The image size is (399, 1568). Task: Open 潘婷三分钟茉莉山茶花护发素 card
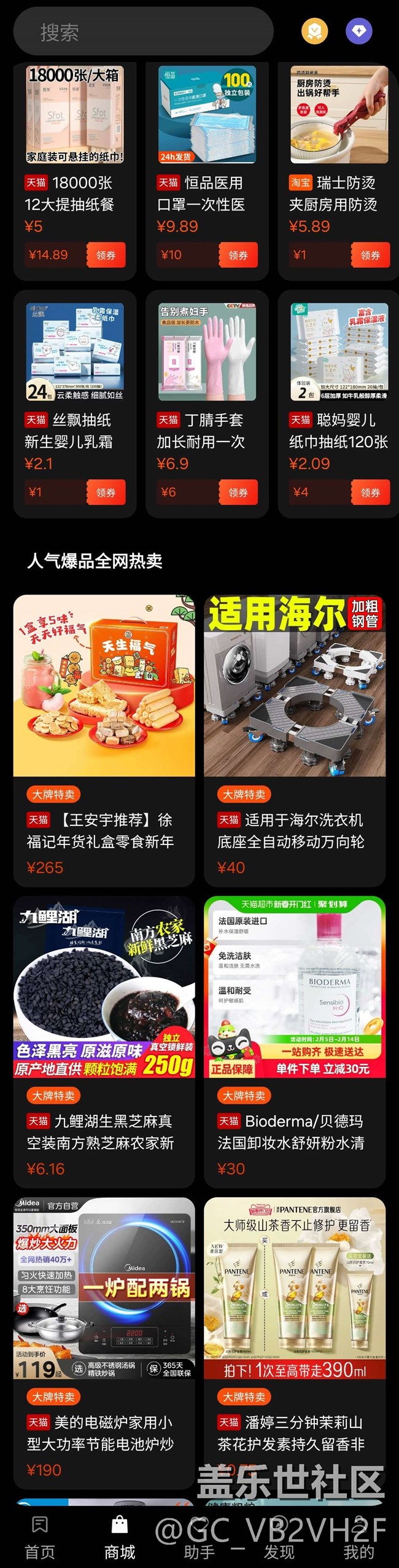pyautogui.click(x=295, y=1339)
